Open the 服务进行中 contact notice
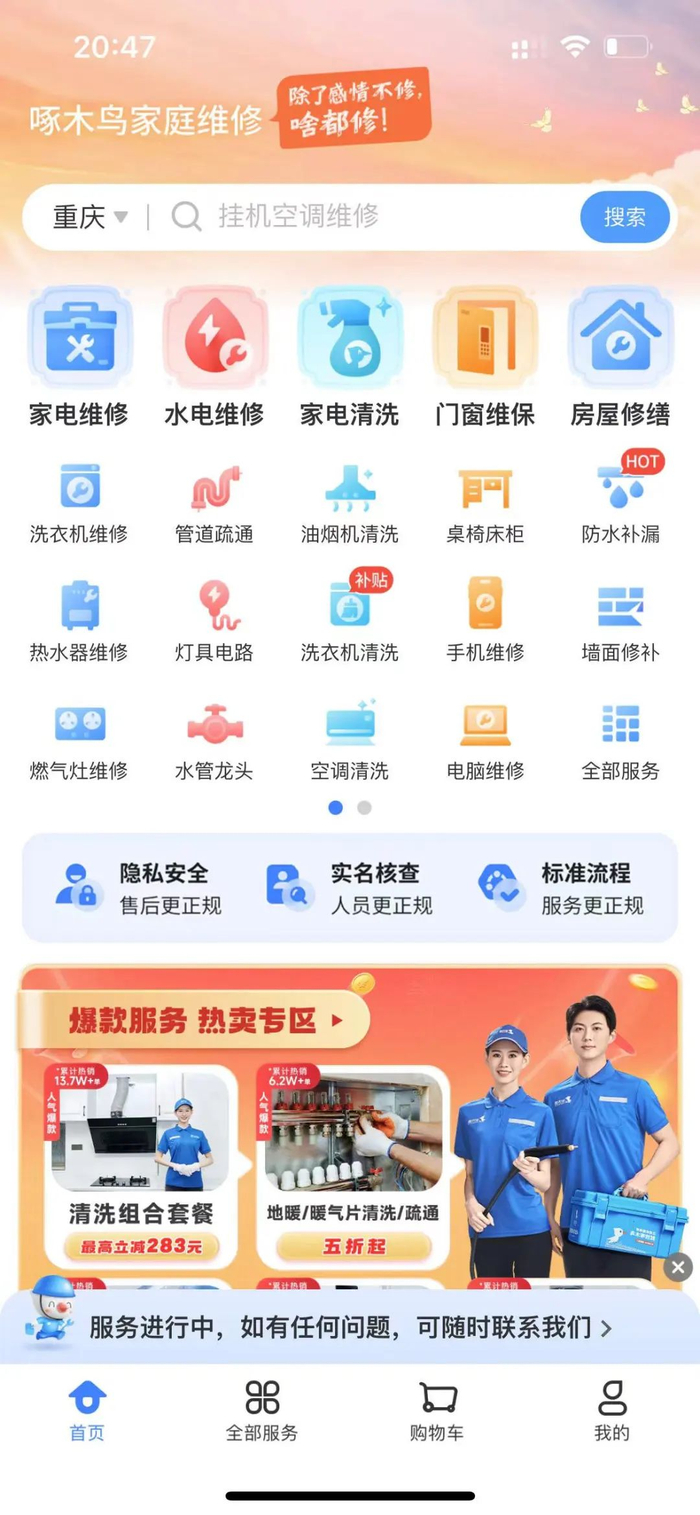The image size is (700, 1515). (x=350, y=1327)
